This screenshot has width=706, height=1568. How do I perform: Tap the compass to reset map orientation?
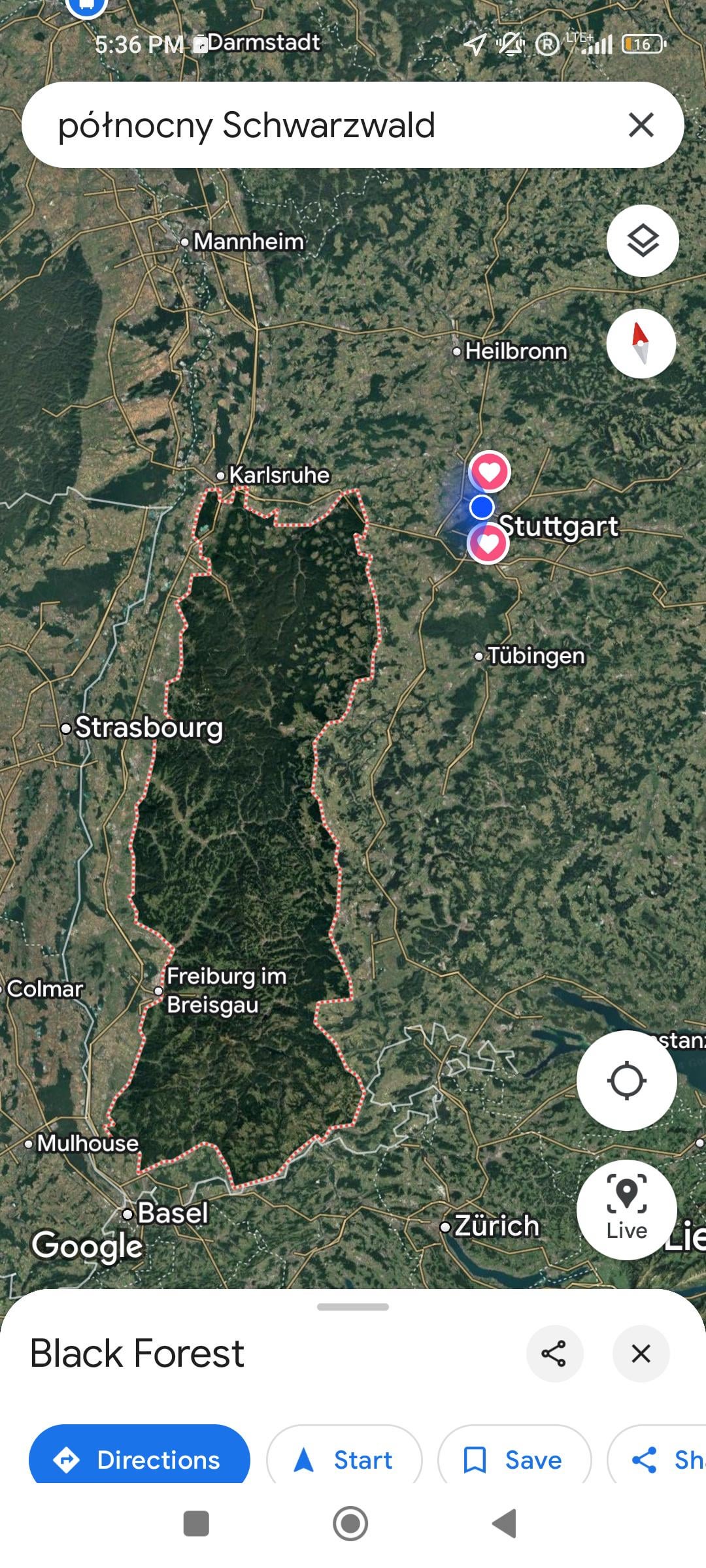point(641,344)
